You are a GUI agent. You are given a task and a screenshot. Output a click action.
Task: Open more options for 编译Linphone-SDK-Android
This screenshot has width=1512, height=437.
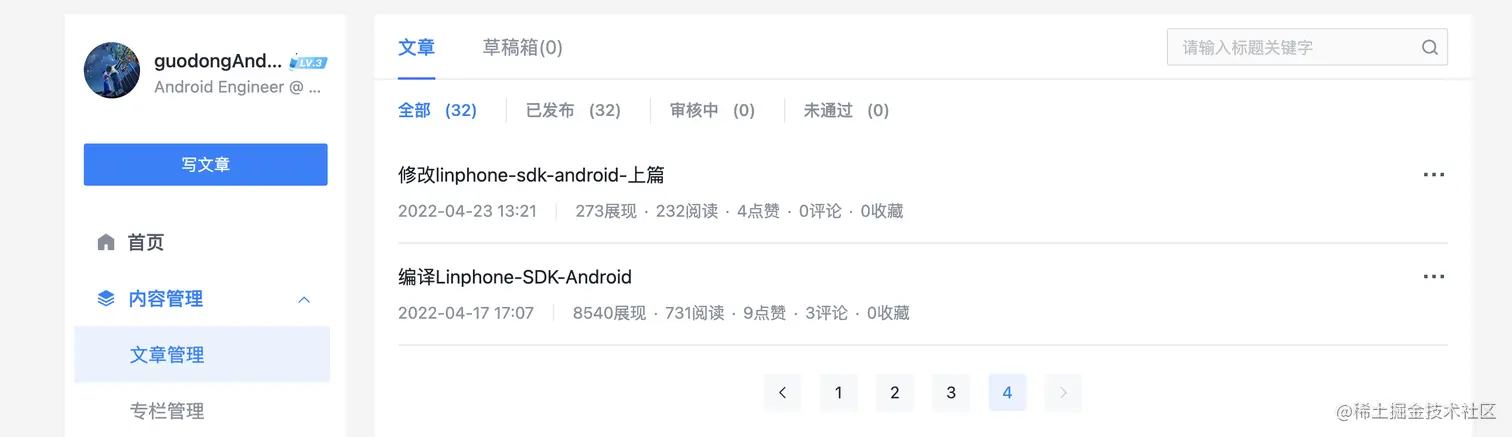(x=1433, y=277)
